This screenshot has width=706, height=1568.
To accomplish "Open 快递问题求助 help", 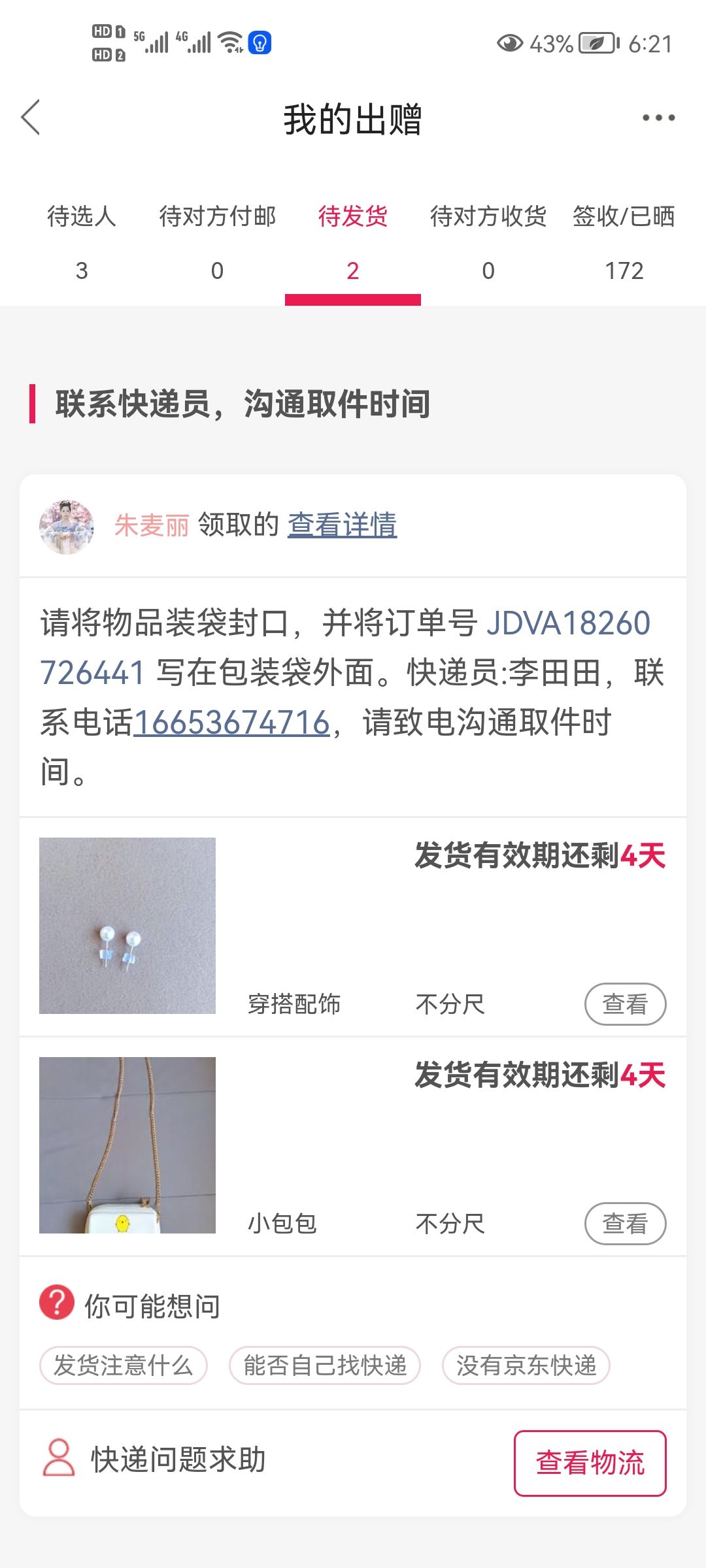I will 154,1459.
